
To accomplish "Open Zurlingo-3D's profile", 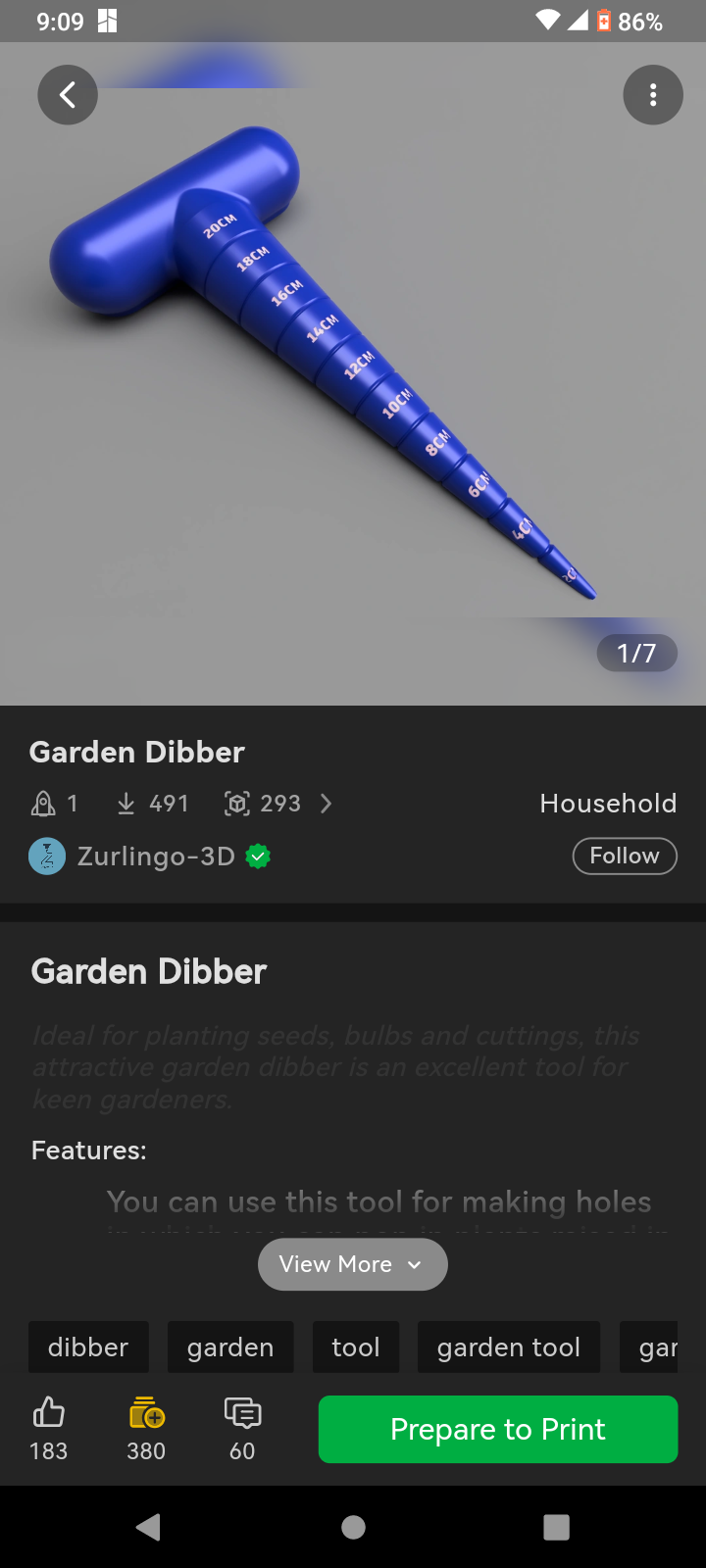I will [x=155, y=857].
